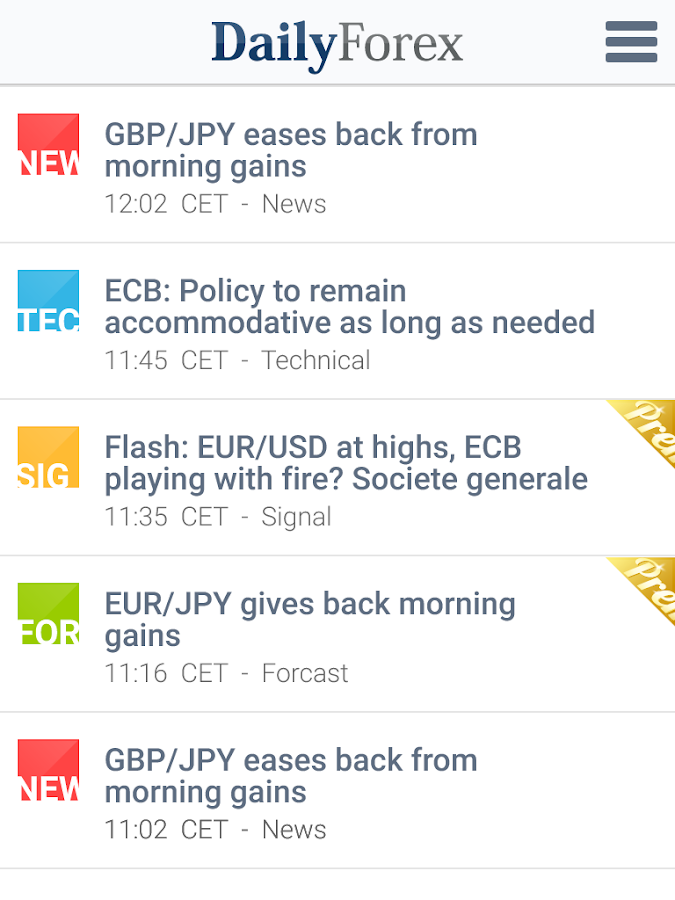
Task: Open the 12:02 GBP/JPY news article
Action: (x=290, y=151)
